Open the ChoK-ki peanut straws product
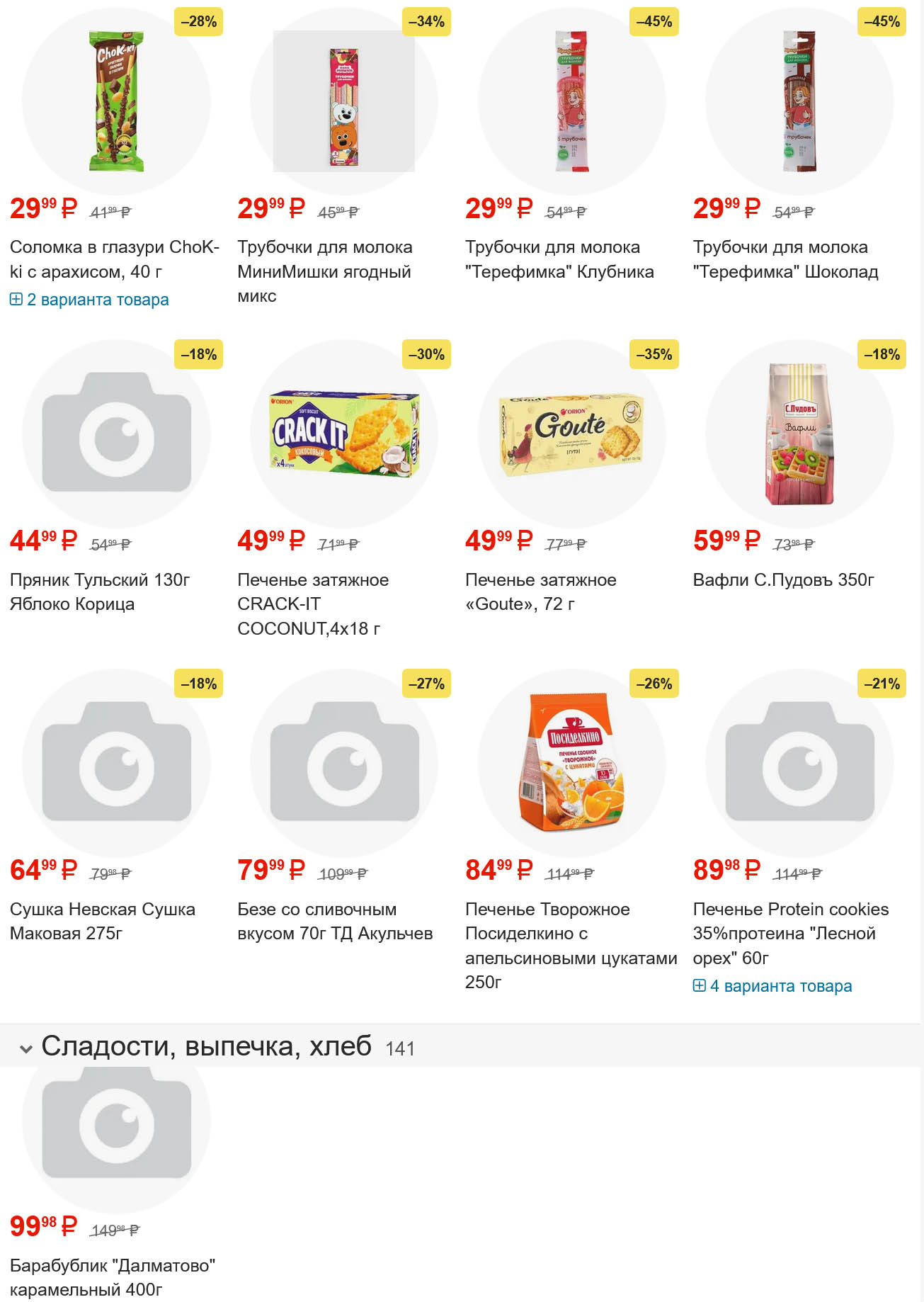Image resolution: width=924 pixels, height=1302 pixels. click(115, 259)
